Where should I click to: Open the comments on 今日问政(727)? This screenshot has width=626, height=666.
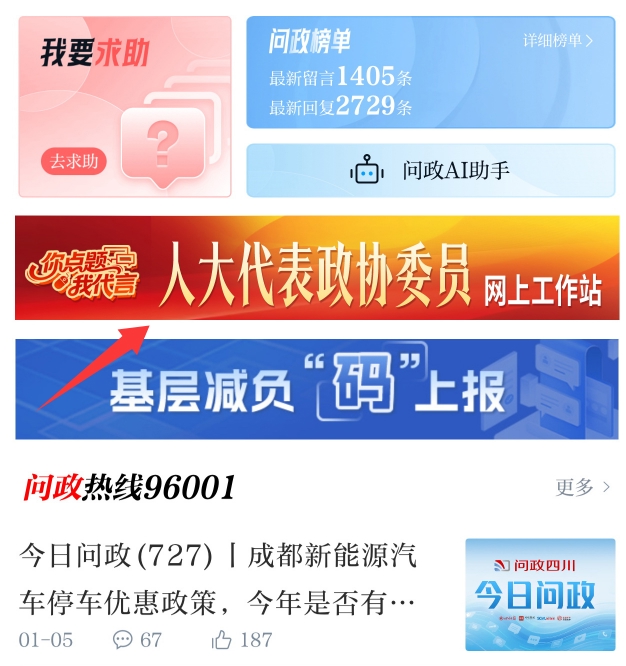[137, 640]
